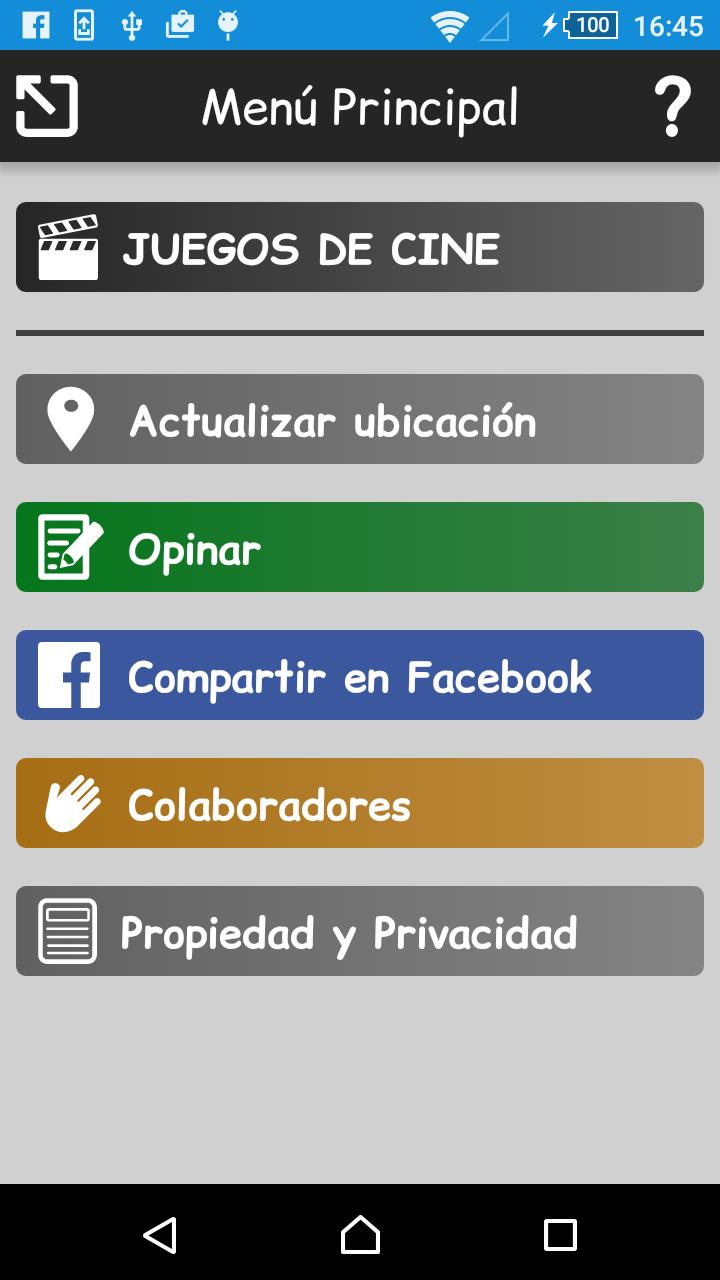The height and width of the screenshot is (1280, 720).
Task: Open Propiedad y Privacidad
Action: coord(360,931)
